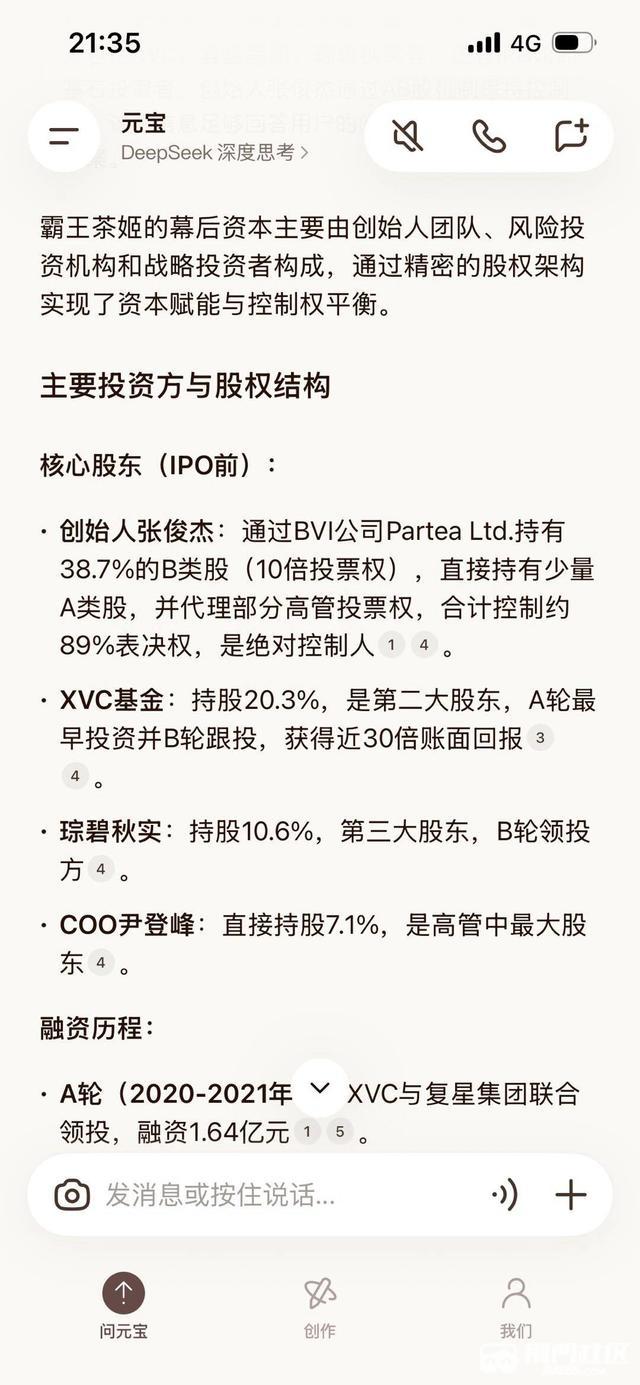Open the plus attachment menu
640x1385 pixels.
(x=571, y=1195)
